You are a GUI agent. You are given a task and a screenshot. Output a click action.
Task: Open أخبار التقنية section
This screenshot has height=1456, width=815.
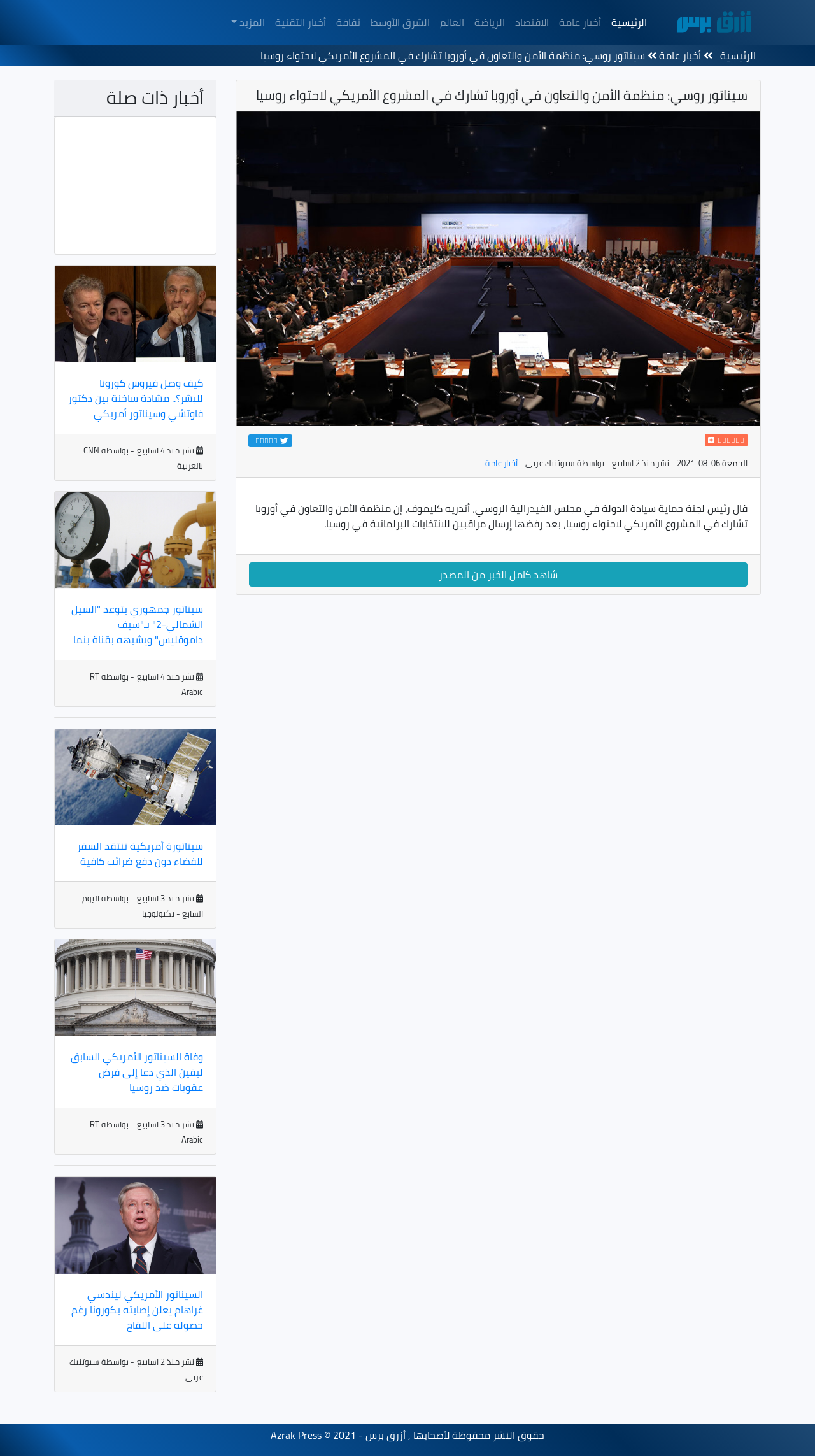click(x=300, y=23)
